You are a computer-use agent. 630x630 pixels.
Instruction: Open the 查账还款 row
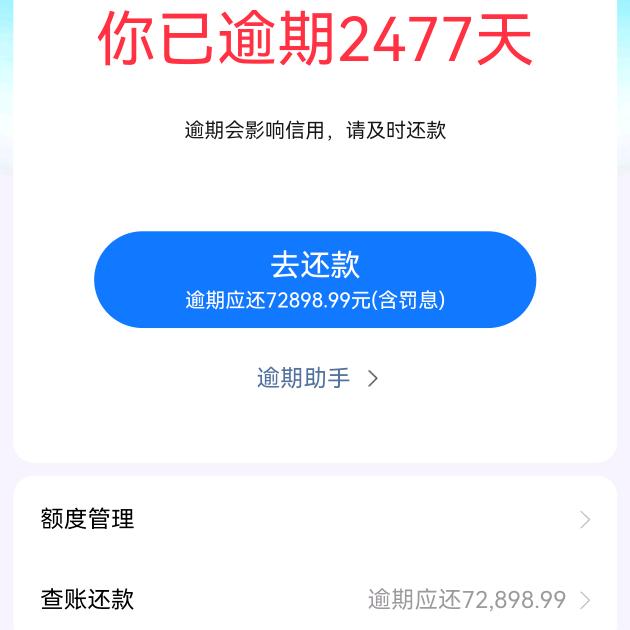click(x=315, y=599)
